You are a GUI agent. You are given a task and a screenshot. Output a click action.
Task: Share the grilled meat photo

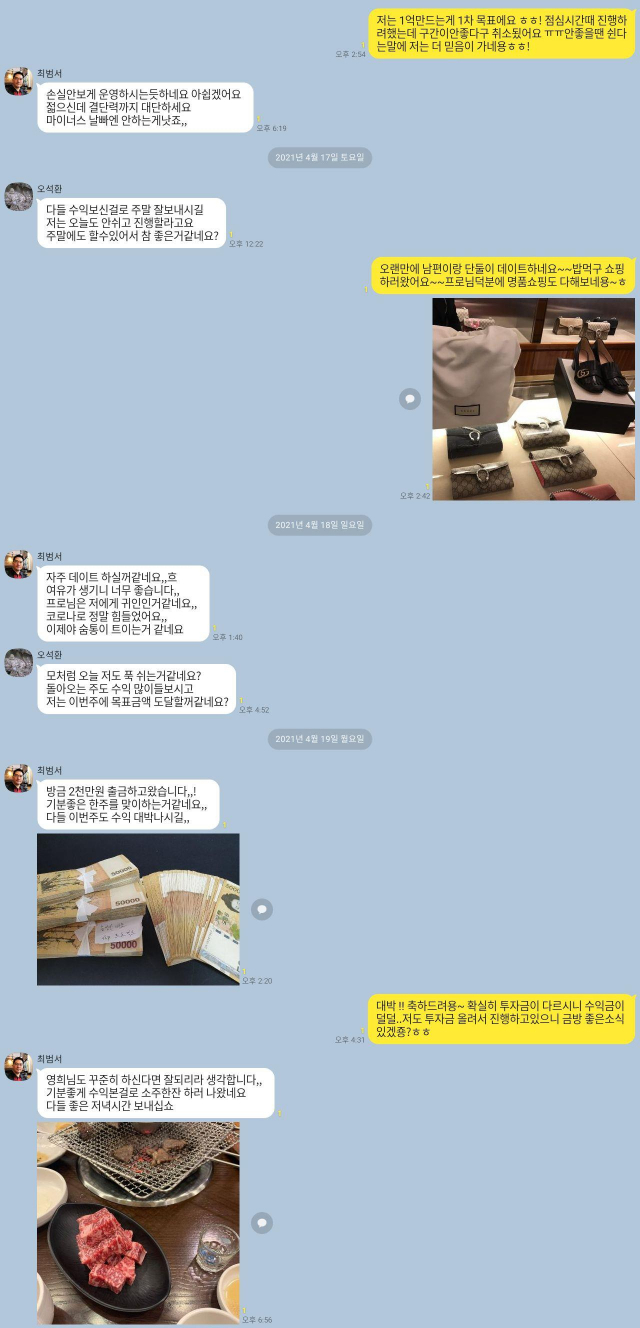coord(262,1222)
